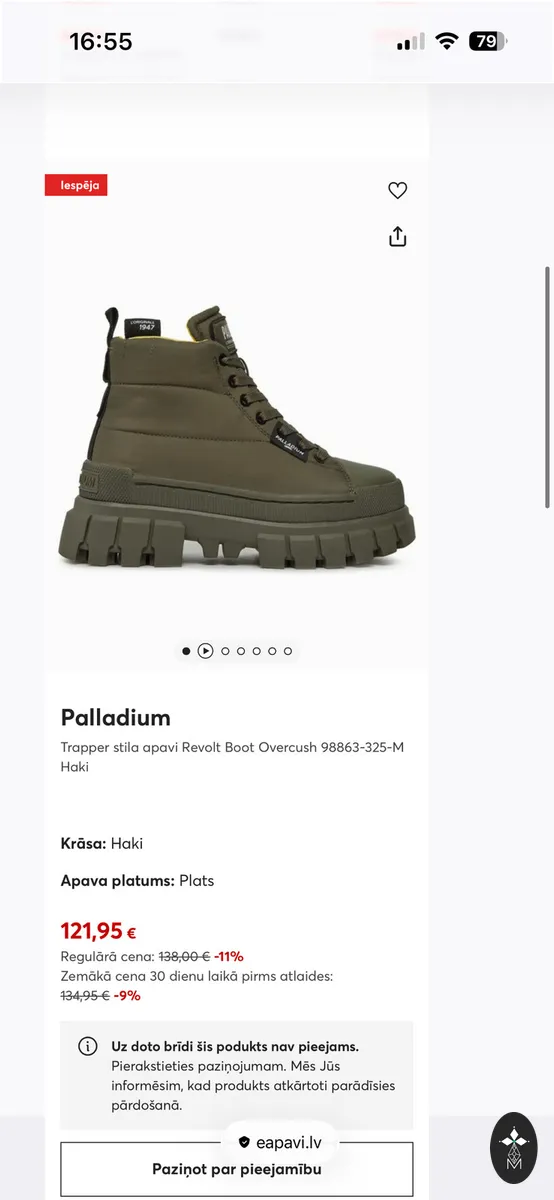Add the Palladium boot to favorites
Image resolution: width=554 pixels, height=1200 pixels.
tap(397, 190)
